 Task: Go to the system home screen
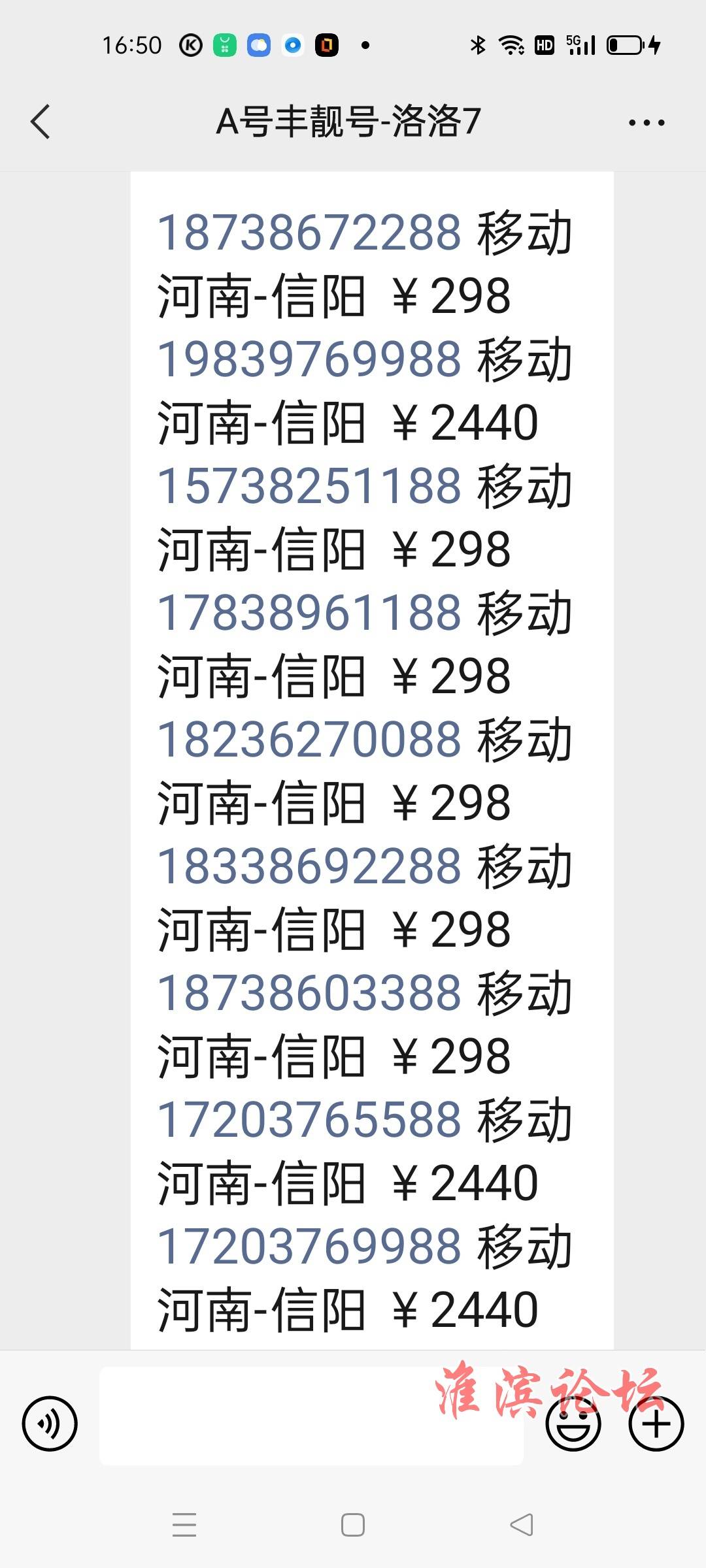(353, 1525)
